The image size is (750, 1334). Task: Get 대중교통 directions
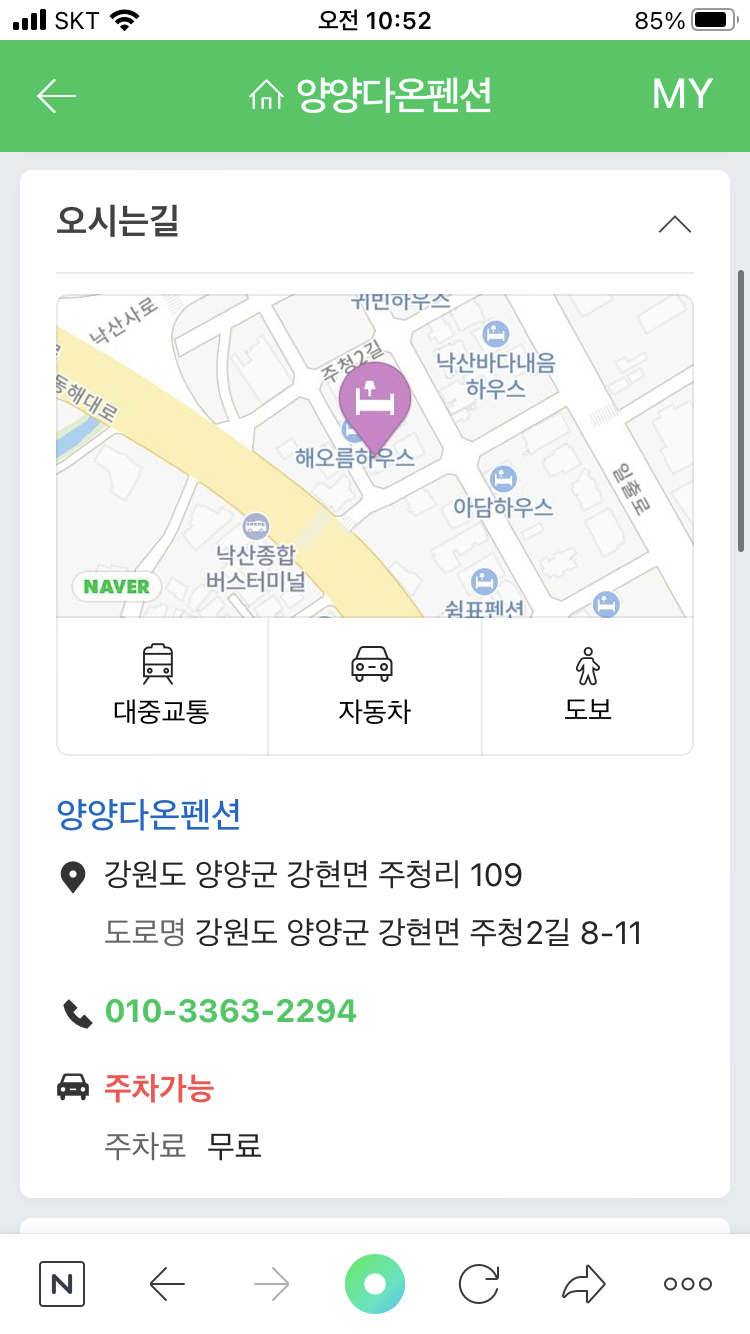click(x=162, y=686)
